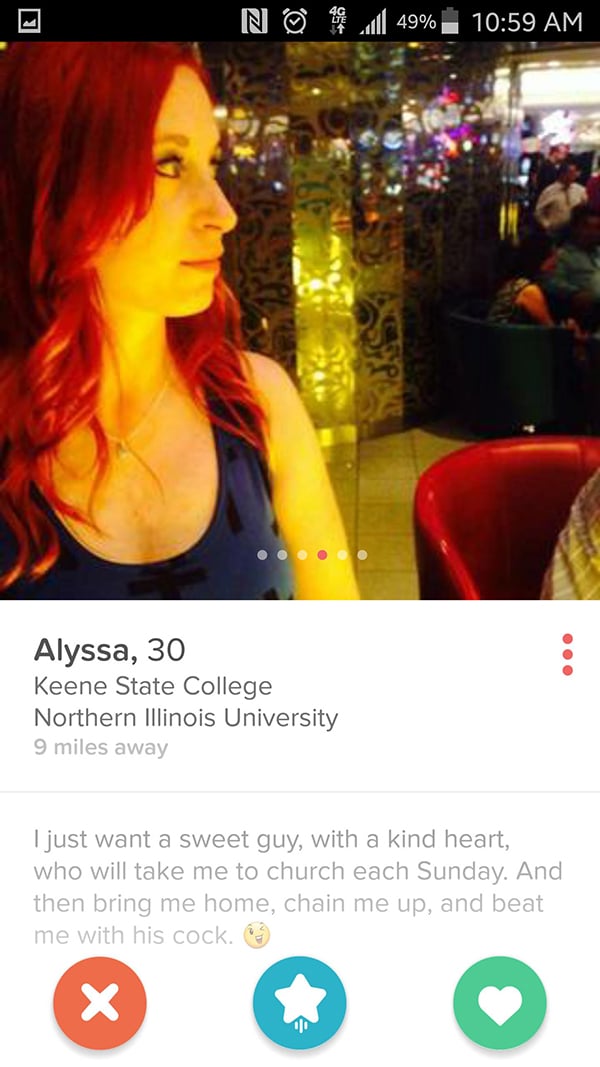Send a Super Like with the star
Viewport: 600px width, 1067px height.
pos(300,1002)
